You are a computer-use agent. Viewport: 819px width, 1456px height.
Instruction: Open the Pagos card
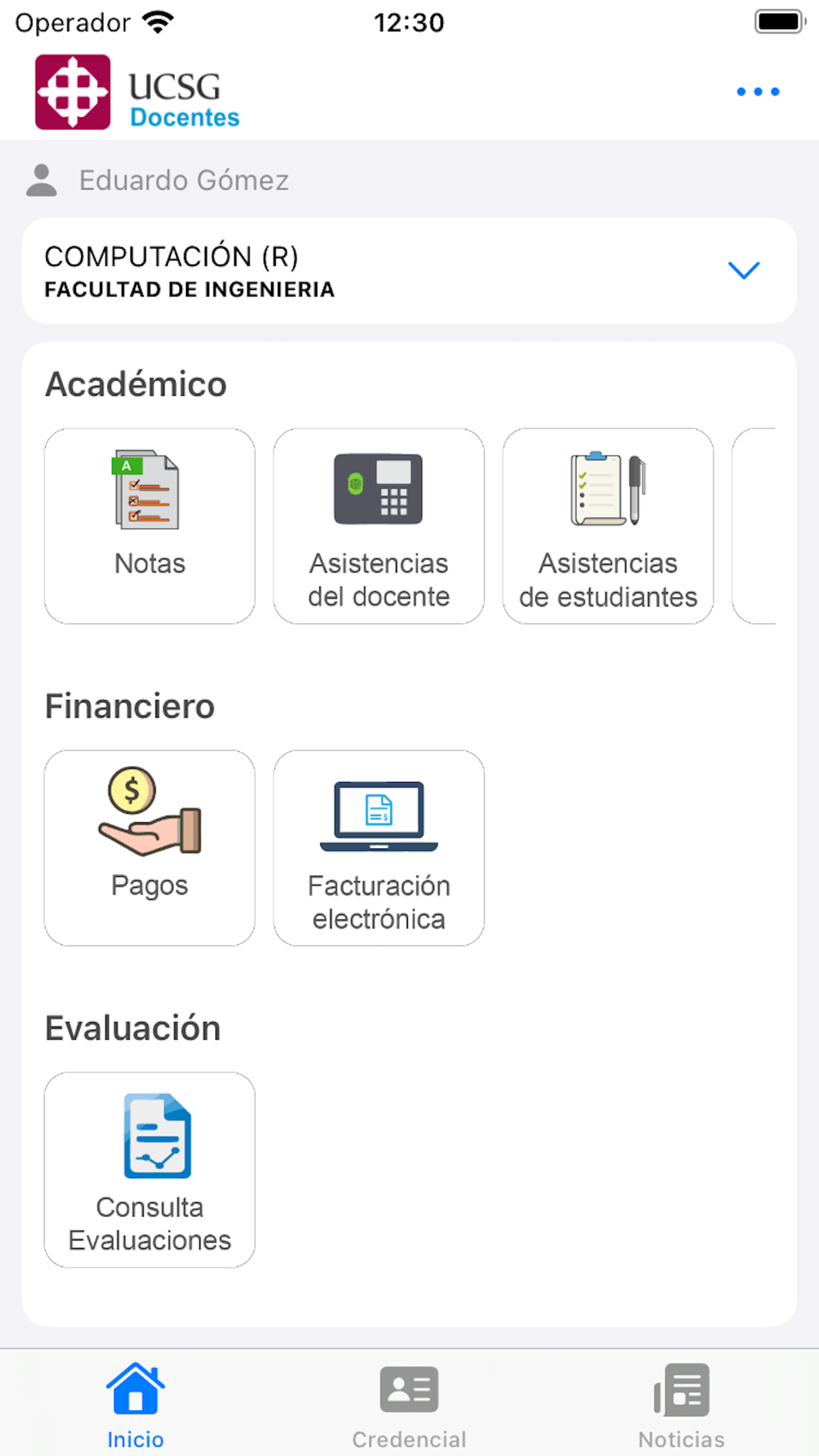[150, 848]
